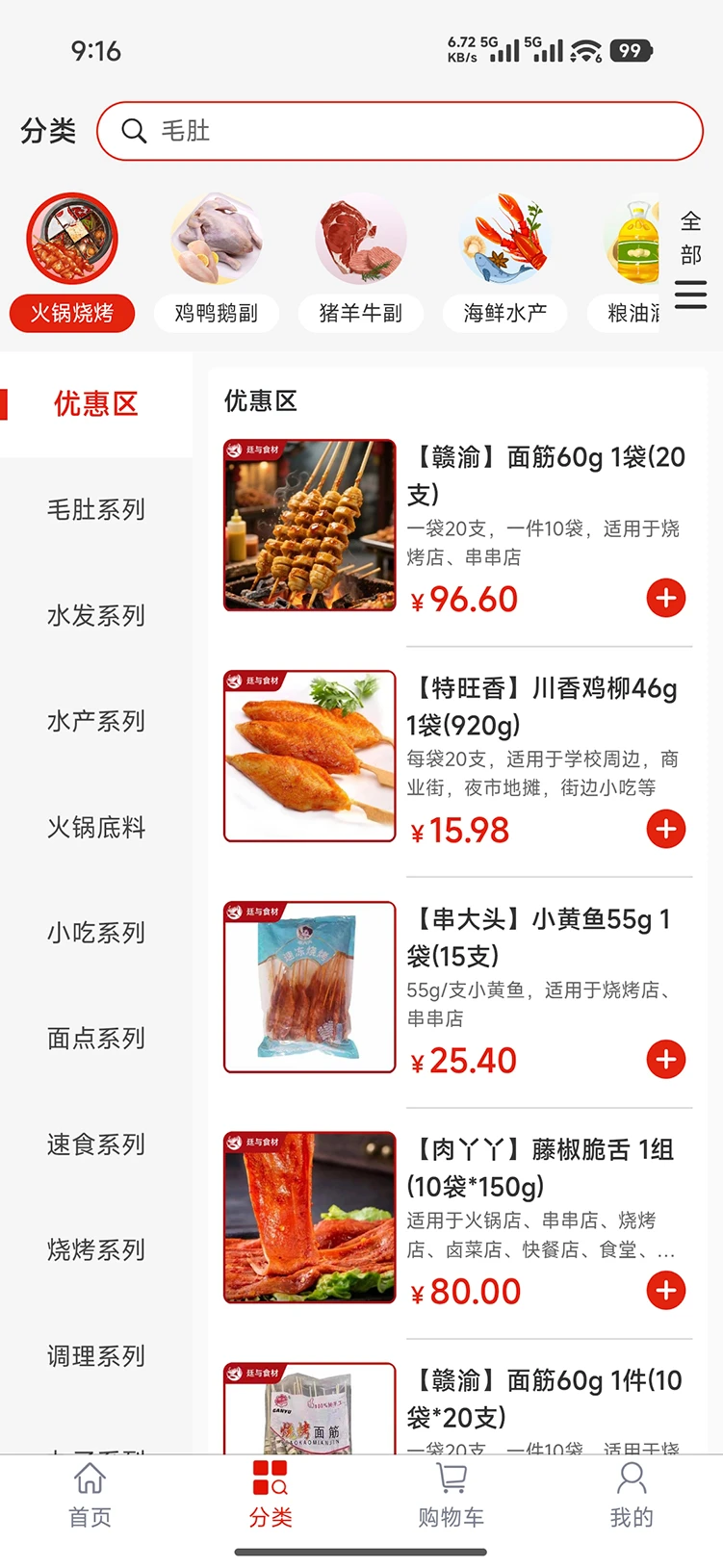Screen dimensions: 723x1568
Task: Select the 海鲜水产 category icon
Action: (x=504, y=238)
